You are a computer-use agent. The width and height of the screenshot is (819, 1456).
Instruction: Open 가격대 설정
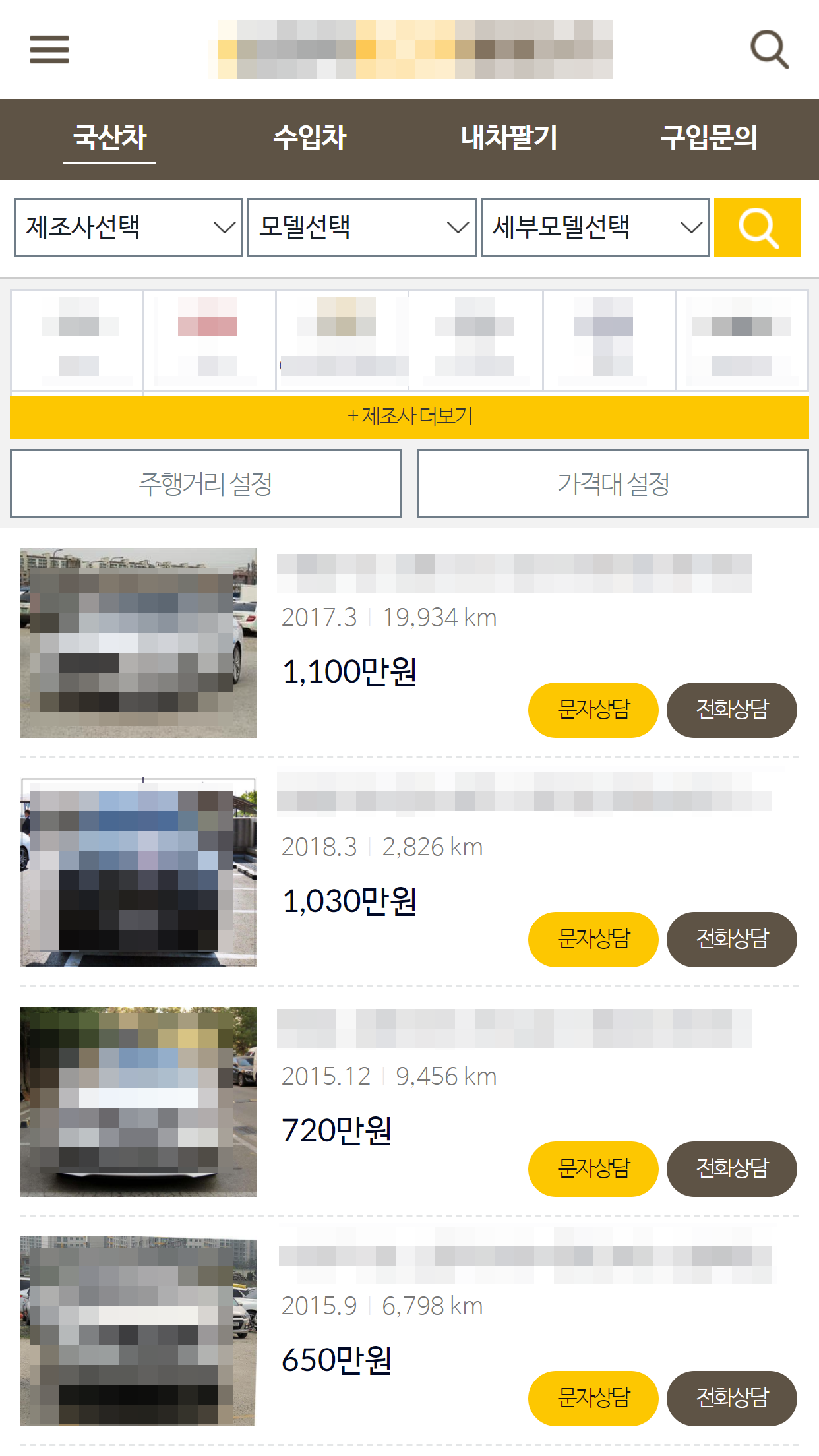[x=613, y=484]
